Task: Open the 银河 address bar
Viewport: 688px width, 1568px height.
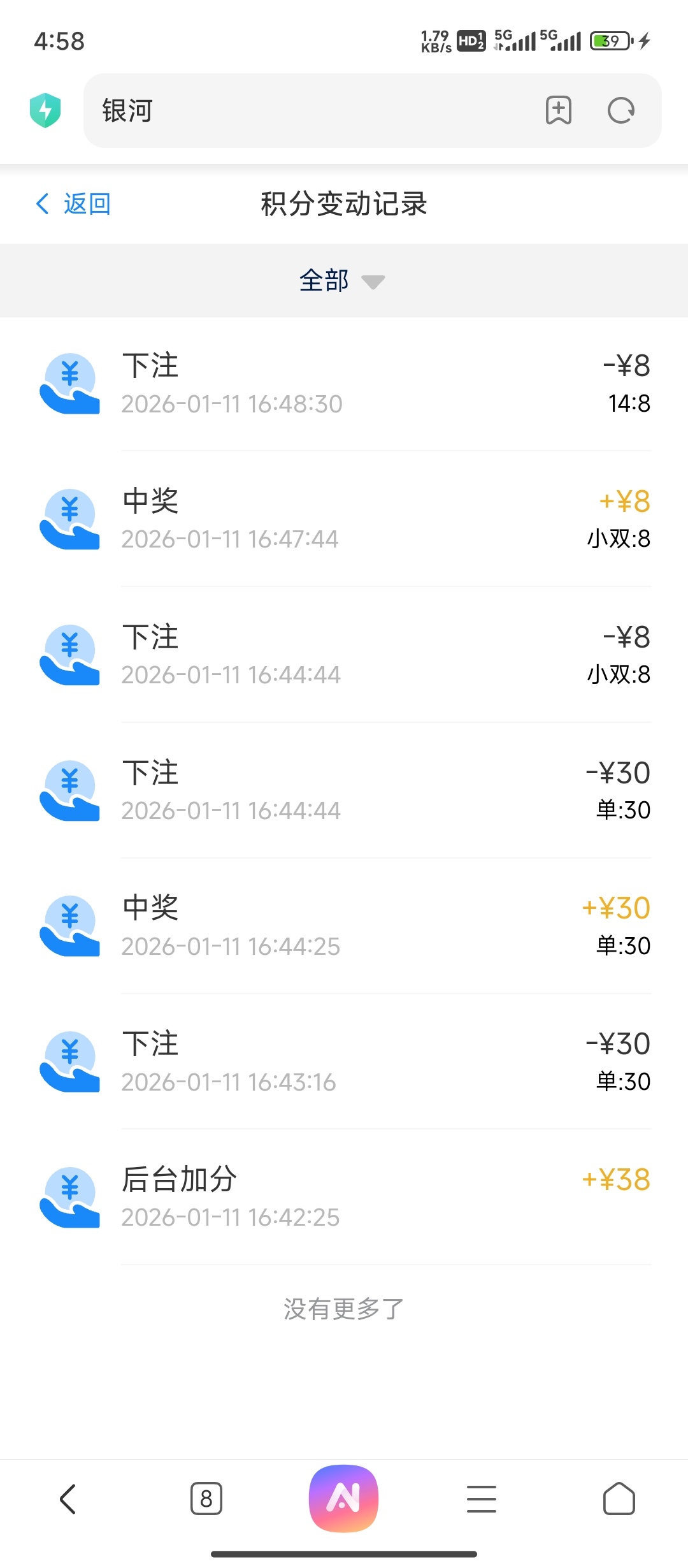Action: 306,111
